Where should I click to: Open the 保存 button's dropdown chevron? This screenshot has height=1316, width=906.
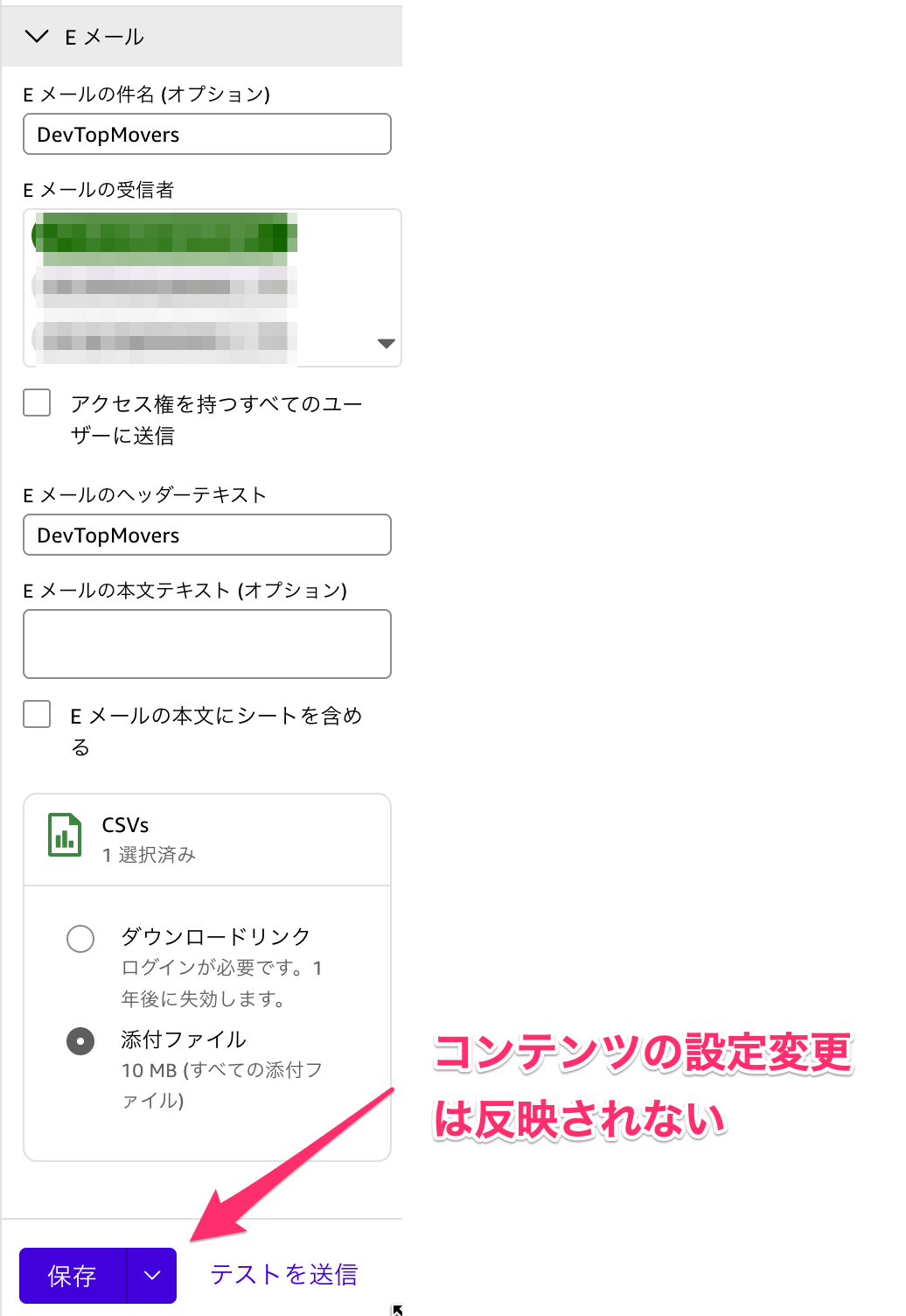152,1276
